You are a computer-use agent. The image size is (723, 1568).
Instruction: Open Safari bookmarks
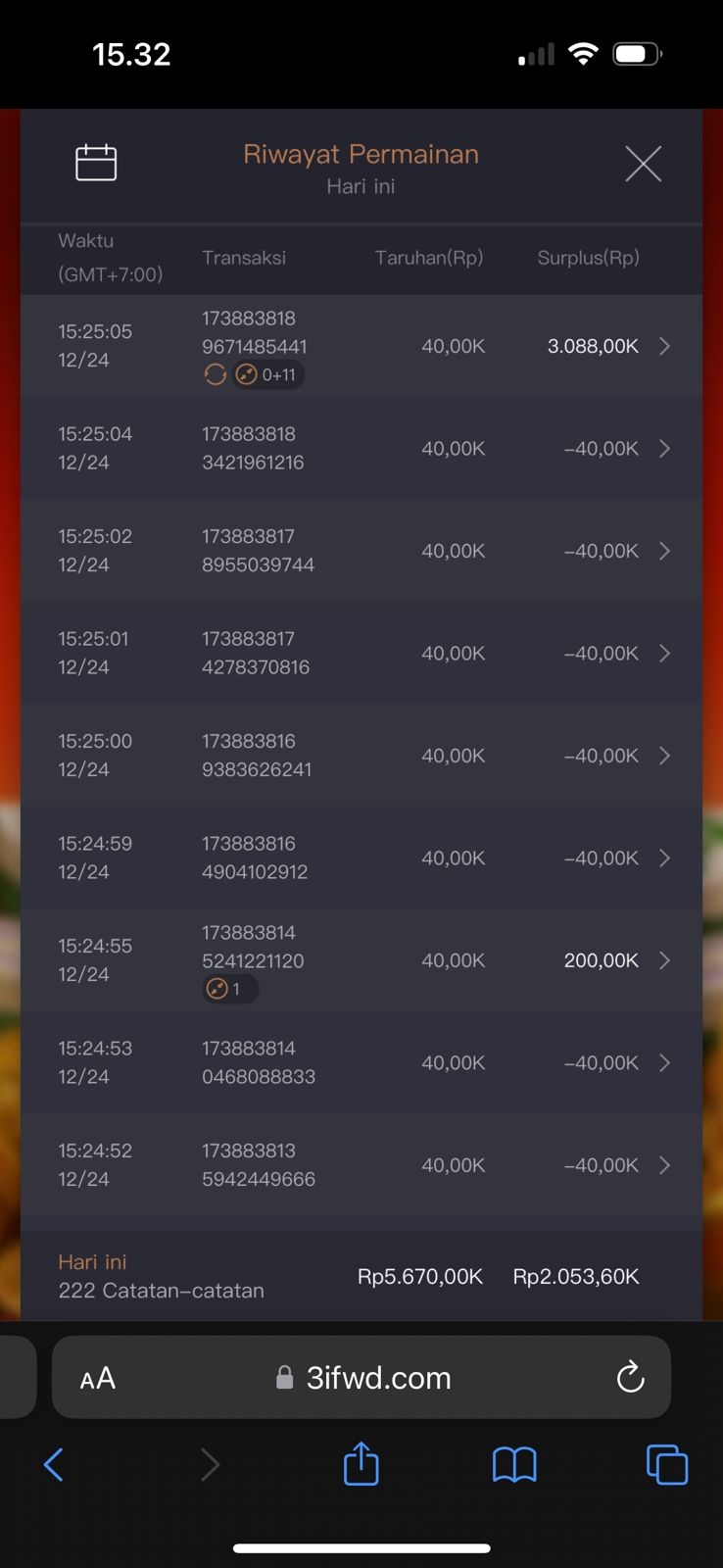pyautogui.click(x=513, y=1465)
